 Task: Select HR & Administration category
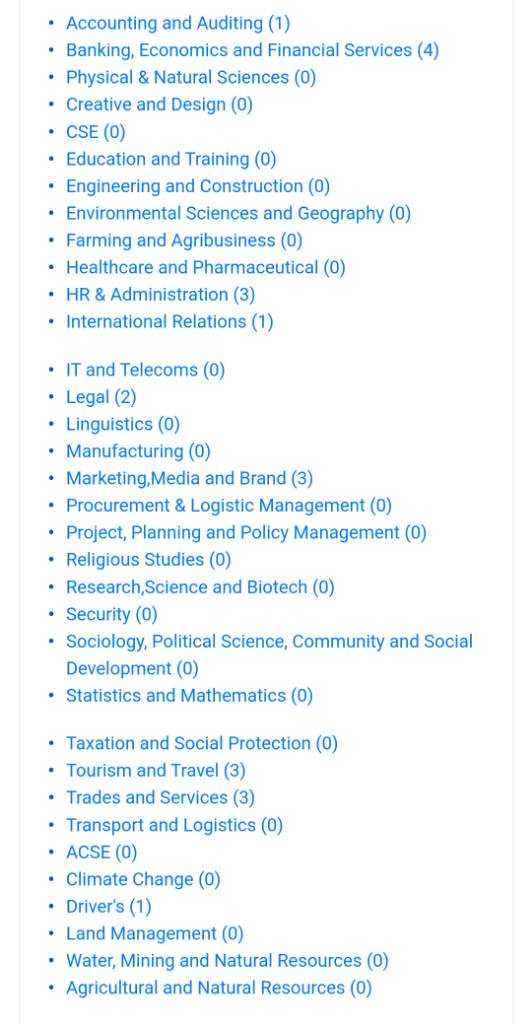[160, 295]
